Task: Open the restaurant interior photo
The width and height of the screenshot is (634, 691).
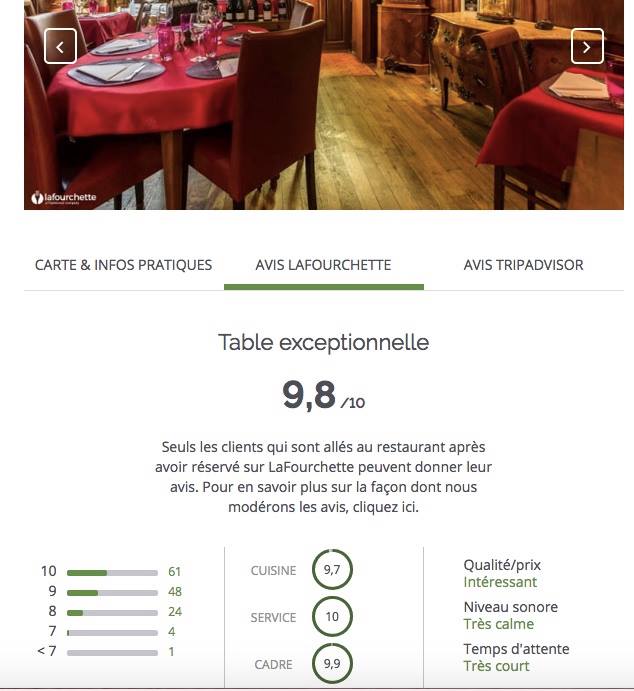Action: coord(324,104)
